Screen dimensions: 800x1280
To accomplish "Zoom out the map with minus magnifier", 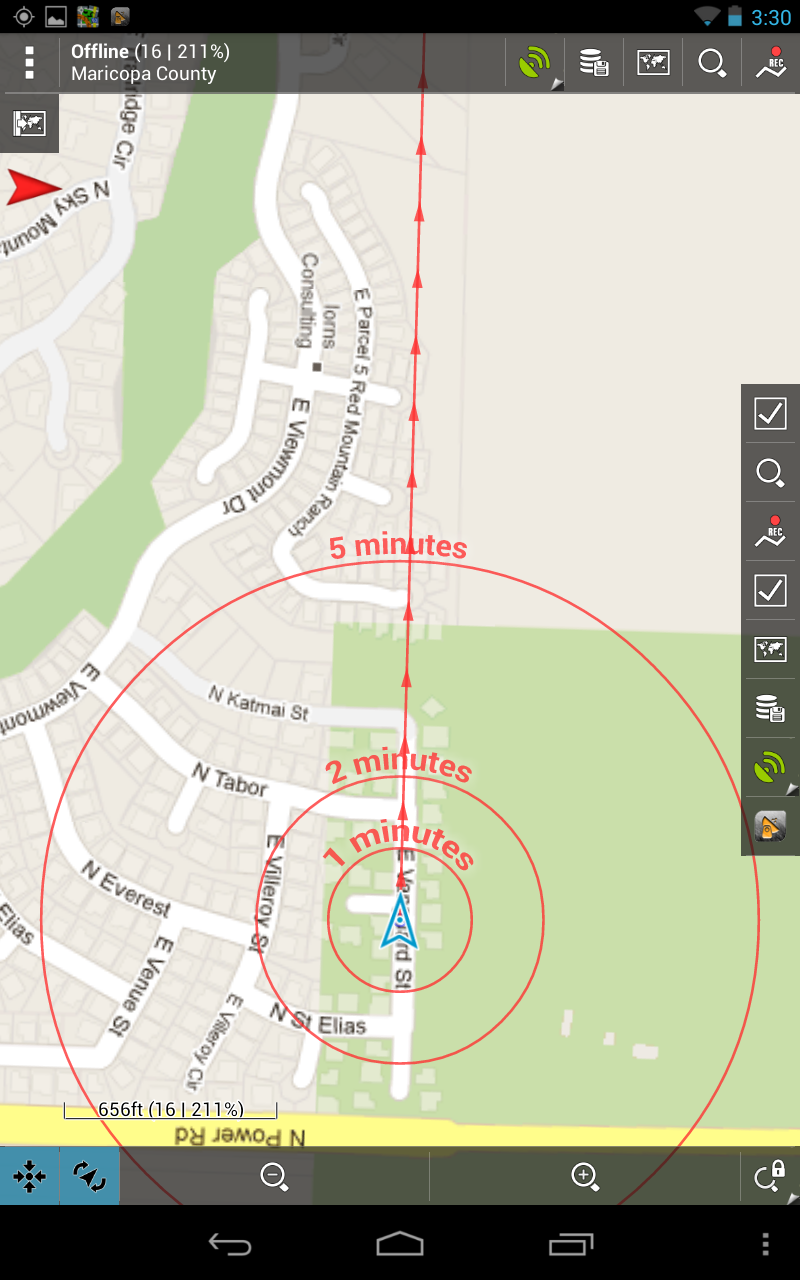I will pyautogui.click(x=274, y=1176).
